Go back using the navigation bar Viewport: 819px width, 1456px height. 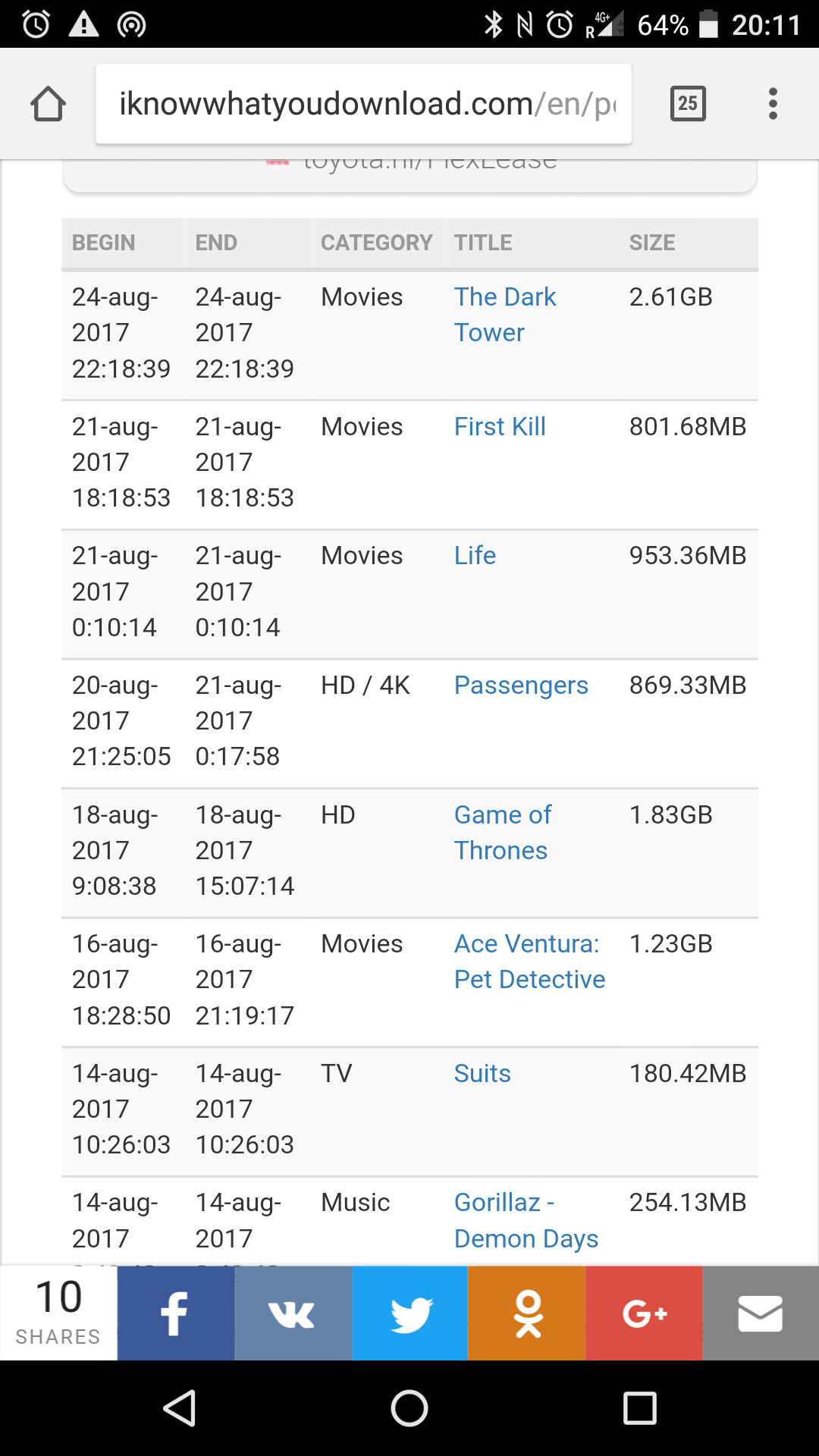(x=180, y=1408)
